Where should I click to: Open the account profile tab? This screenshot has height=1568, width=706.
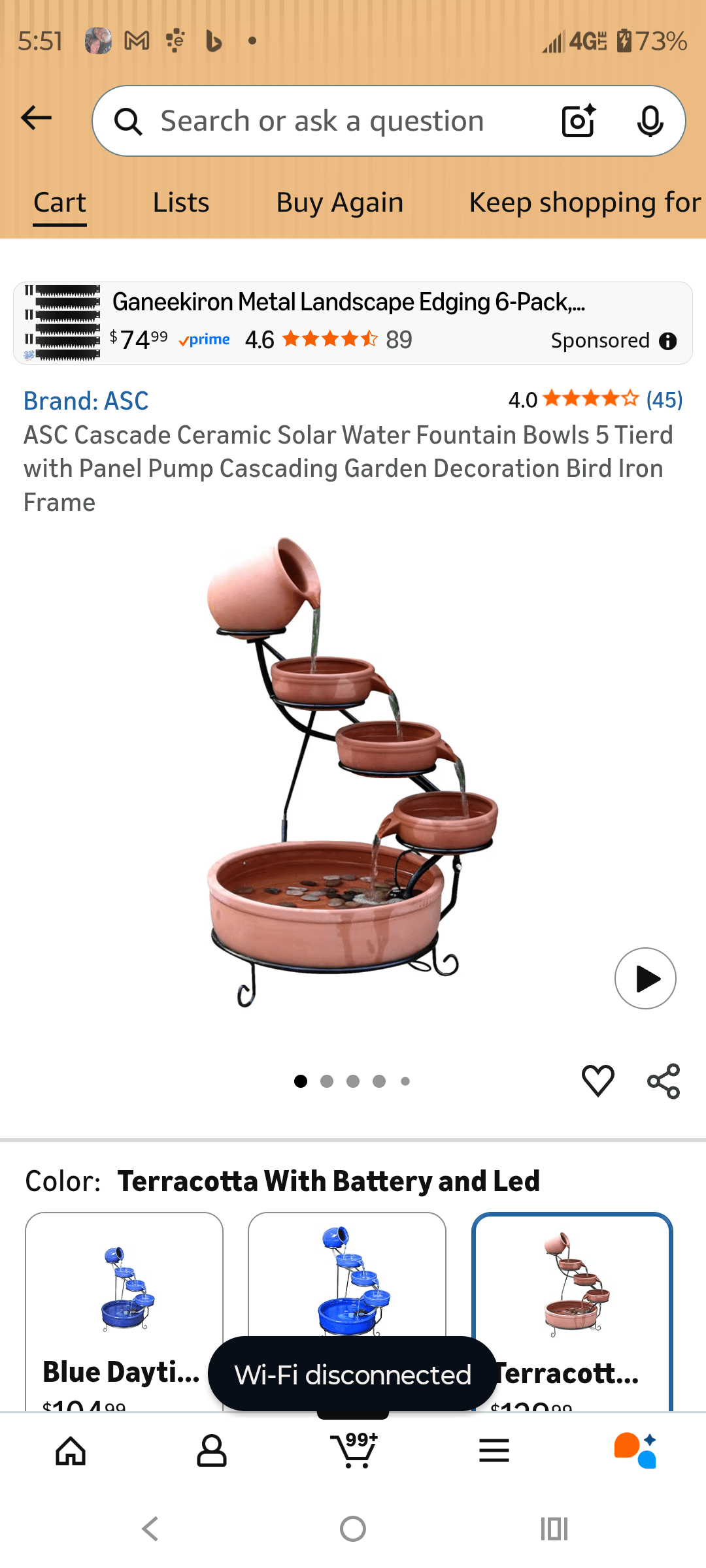point(212,1451)
